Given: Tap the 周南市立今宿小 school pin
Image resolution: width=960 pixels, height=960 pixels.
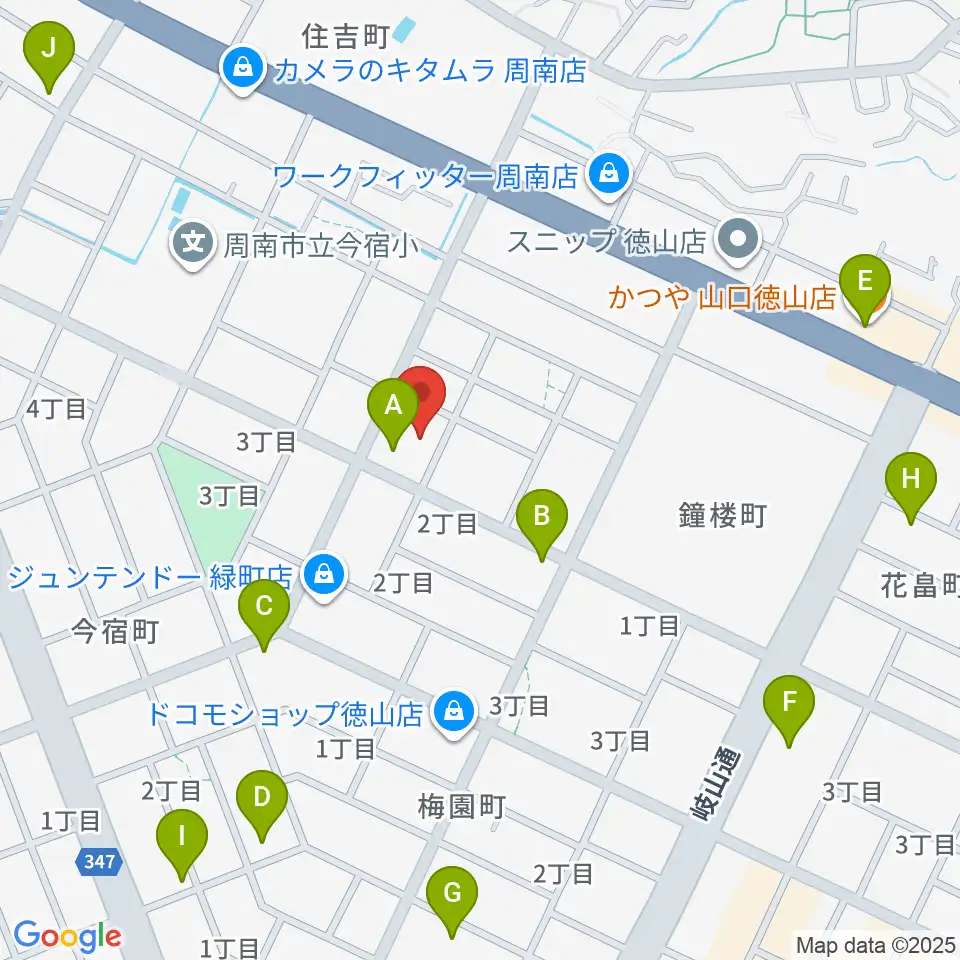Looking at the screenshot, I should tap(193, 245).
